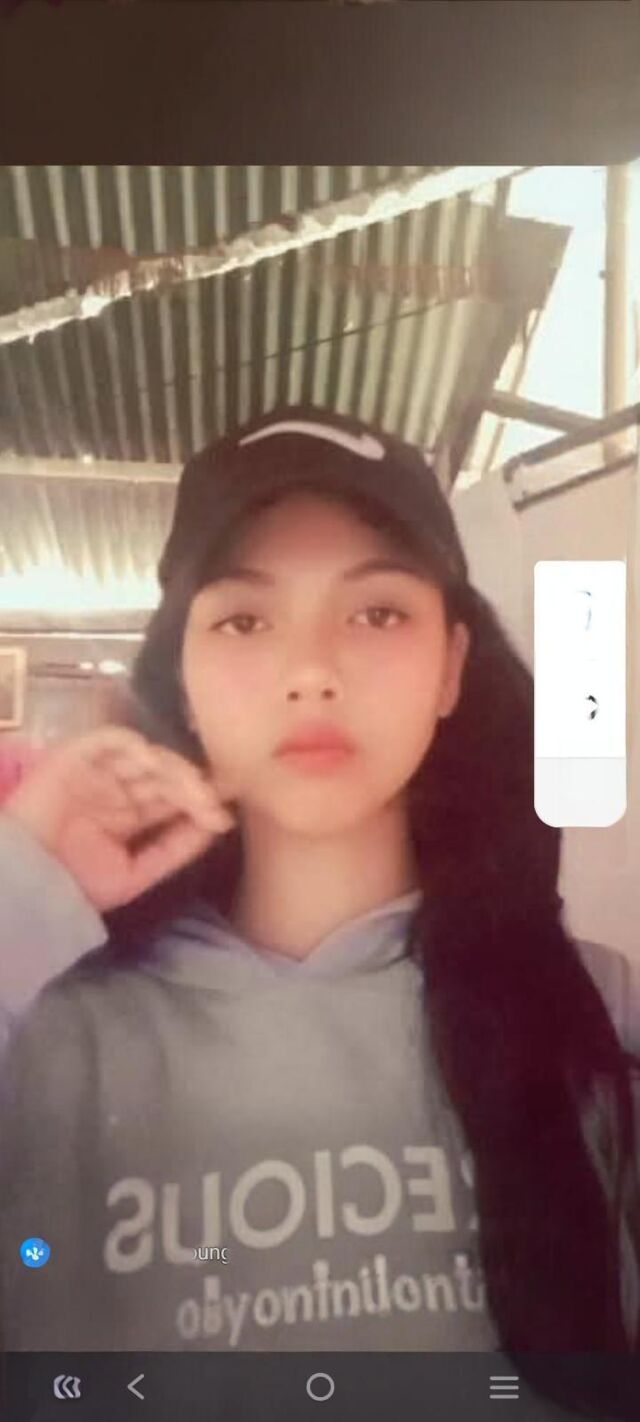640x1422 pixels.
Task: Open the recent apps menu
Action: coord(504,1386)
